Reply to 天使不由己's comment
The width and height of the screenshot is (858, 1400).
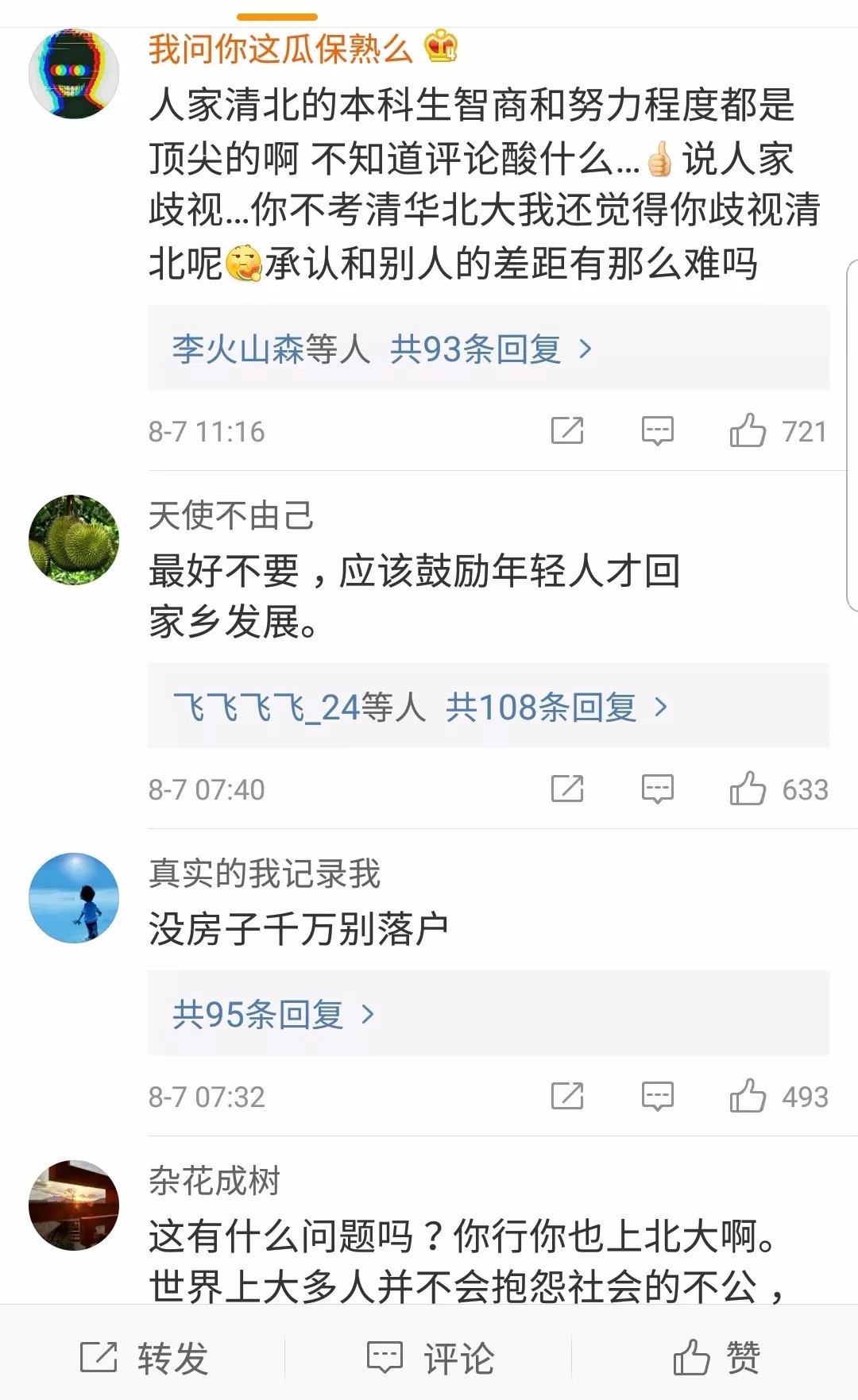point(657,789)
